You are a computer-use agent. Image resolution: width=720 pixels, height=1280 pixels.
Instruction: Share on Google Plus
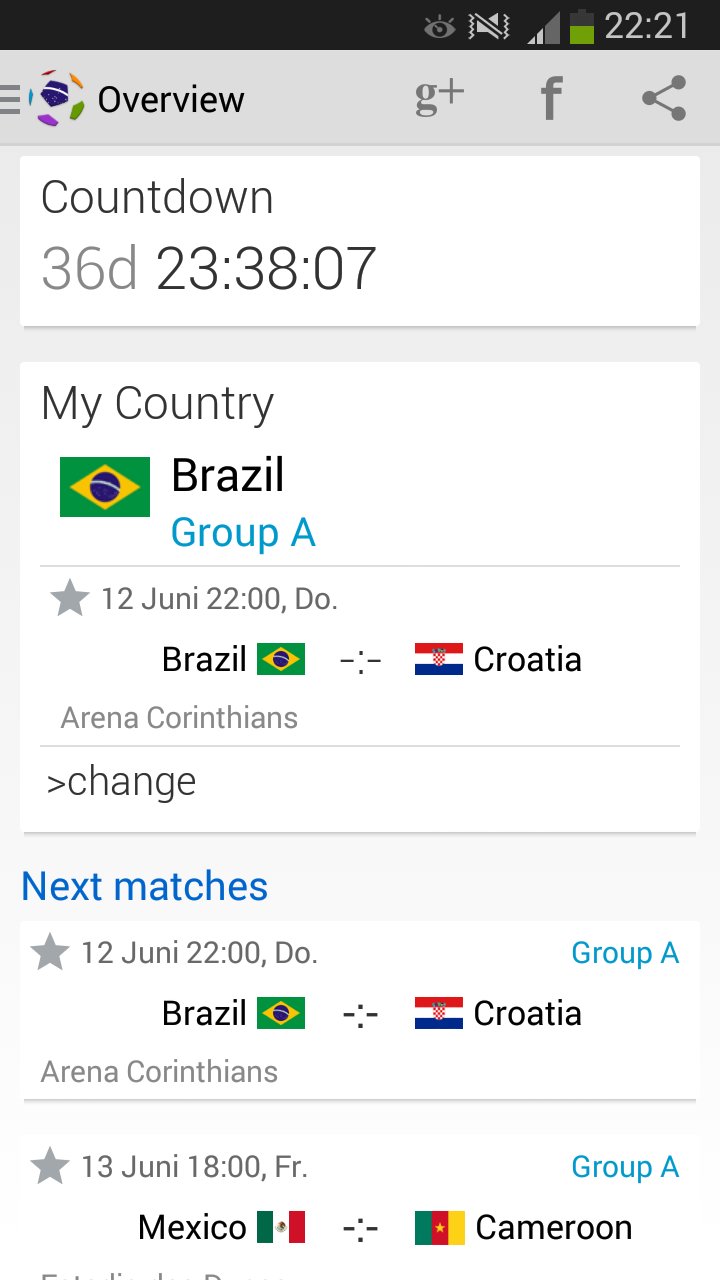click(439, 99)
